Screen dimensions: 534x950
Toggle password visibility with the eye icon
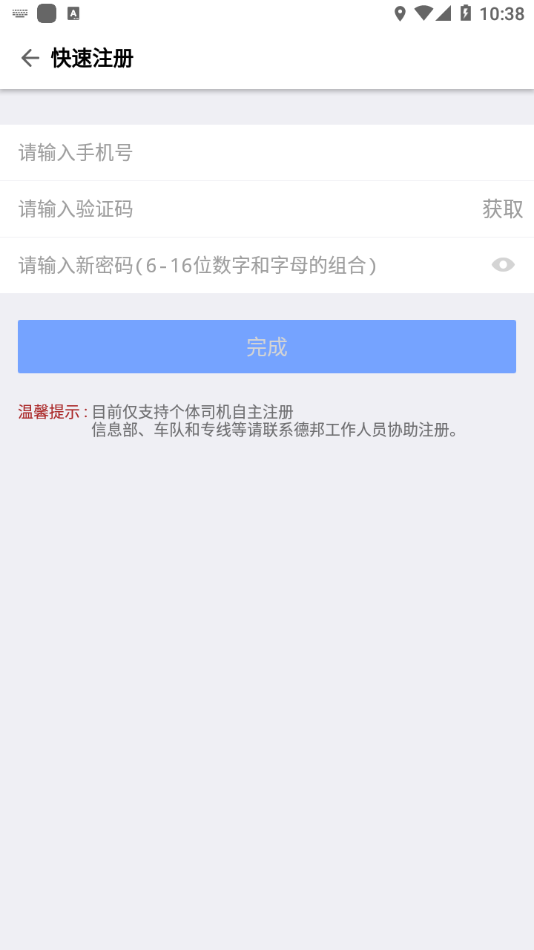click(503, 265)
